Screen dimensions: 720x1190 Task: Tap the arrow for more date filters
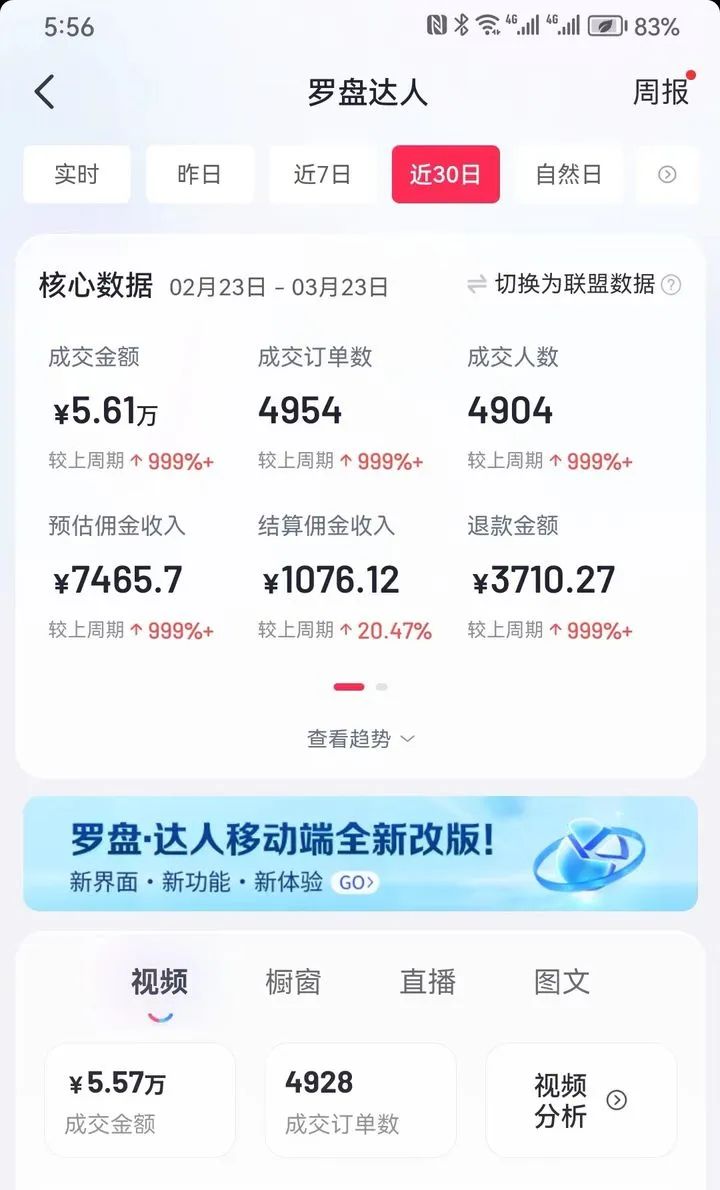tap(667, 174)
